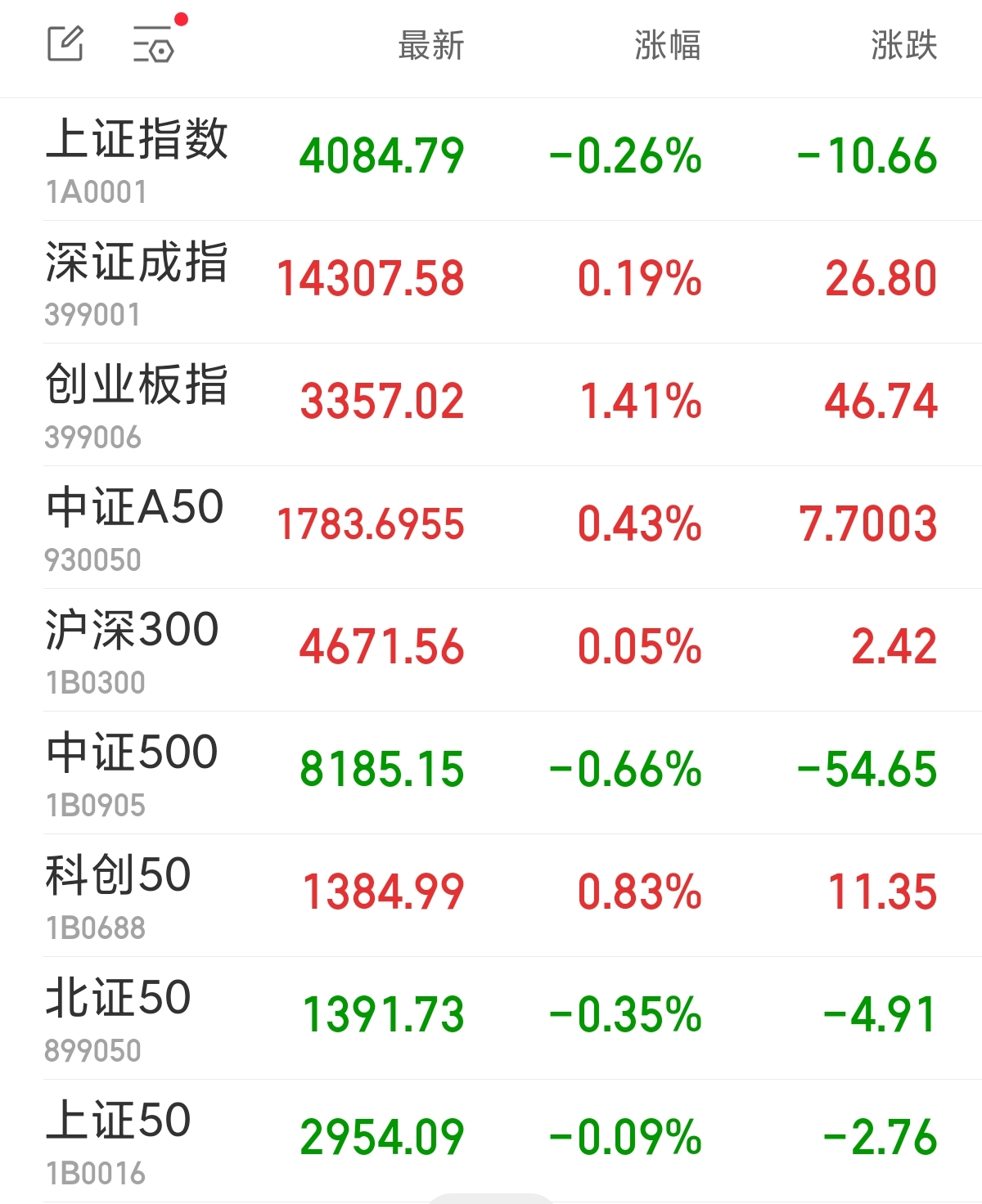Select the 上证50 row
This screenshot has height=1204, width=982.
click(x=119, y=1139)
